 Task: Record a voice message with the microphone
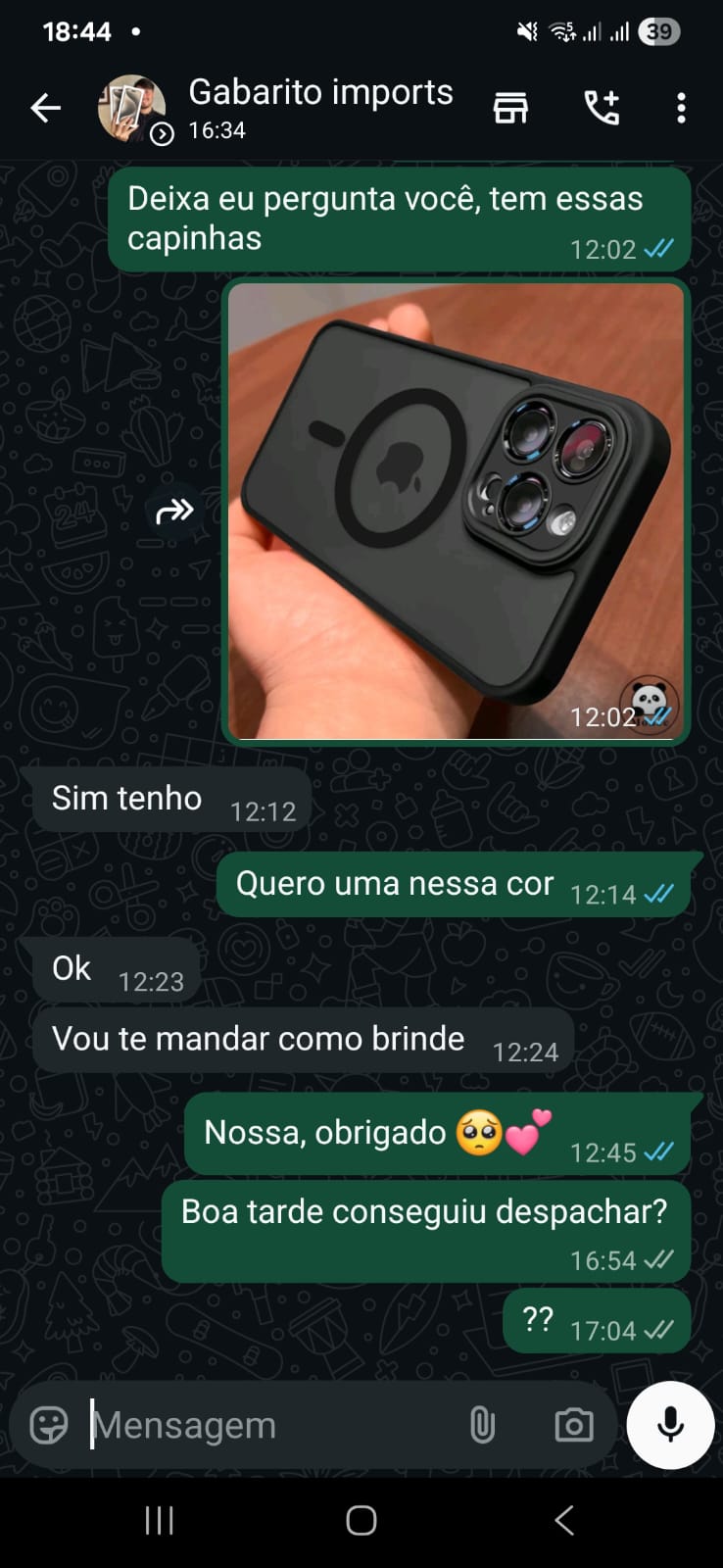pyautogui.click(x=670, y=1425)
